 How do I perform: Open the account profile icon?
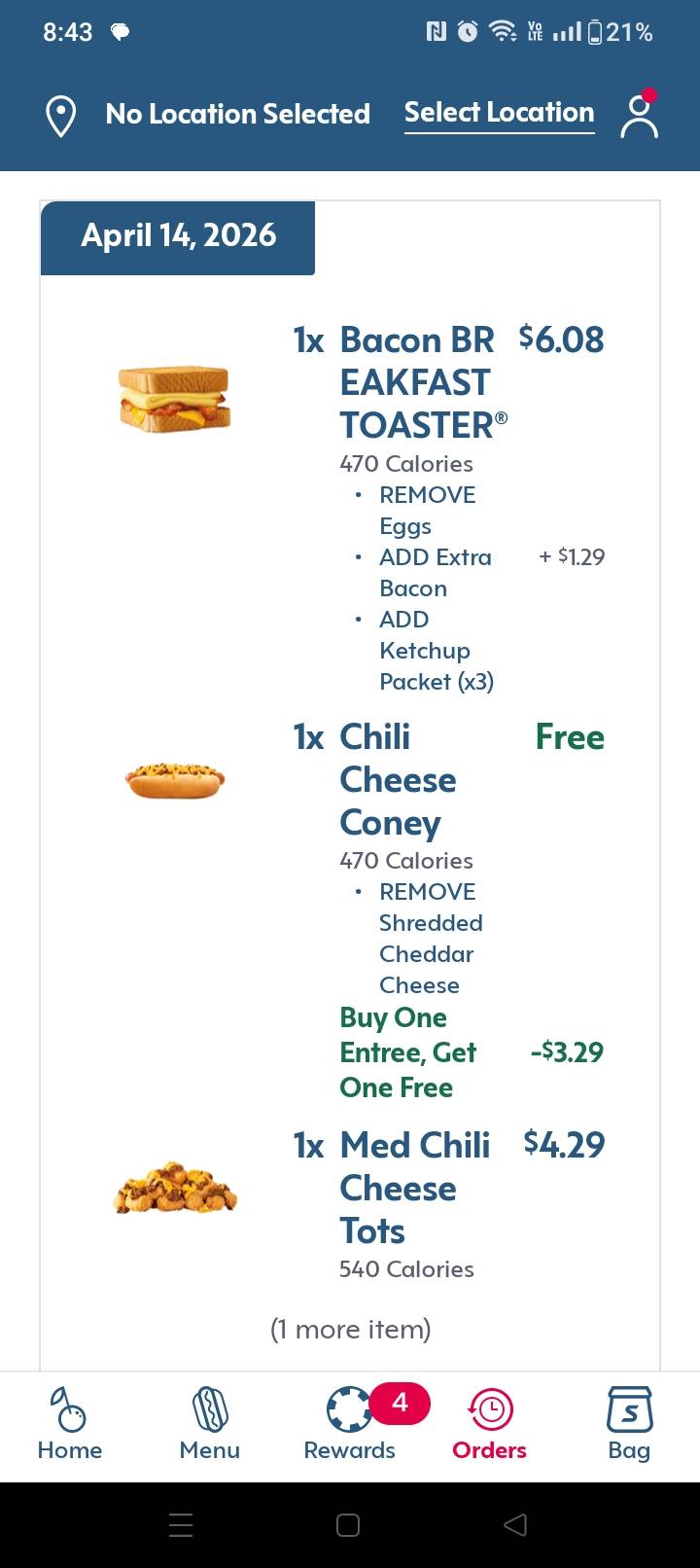(x=640, y=114)
